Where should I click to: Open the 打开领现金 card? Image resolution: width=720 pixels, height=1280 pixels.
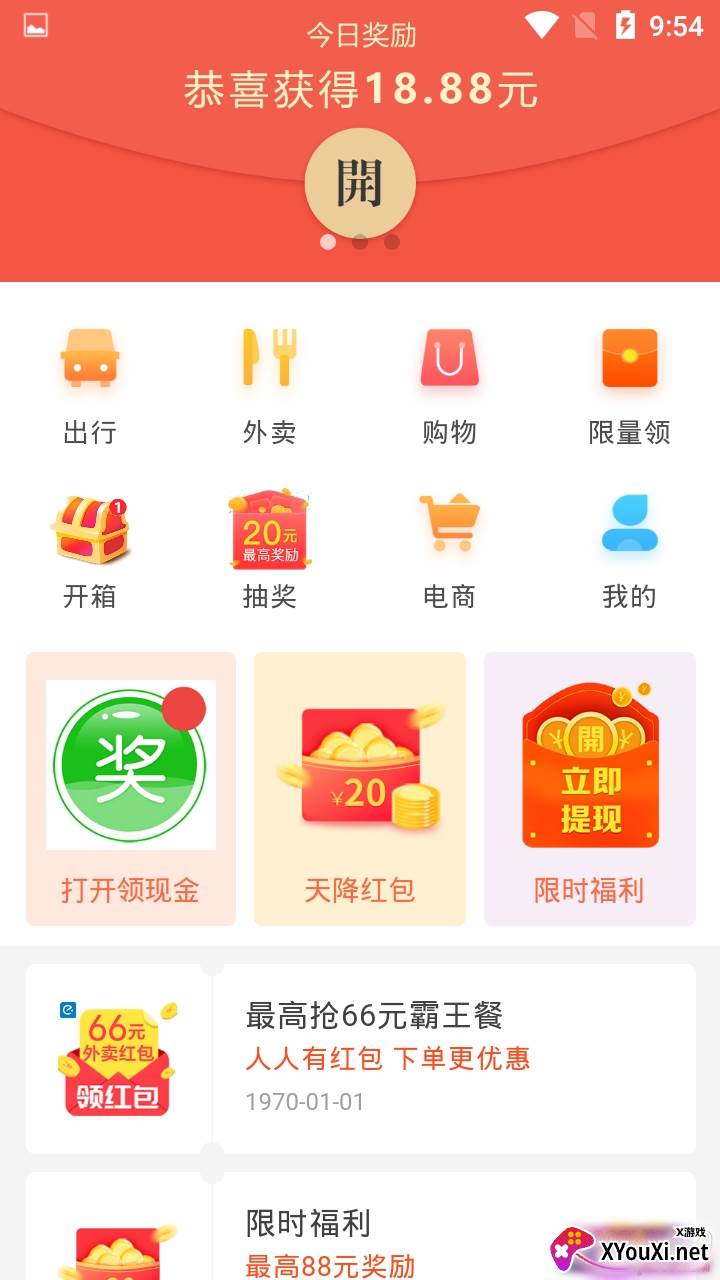tap(131, 788)
